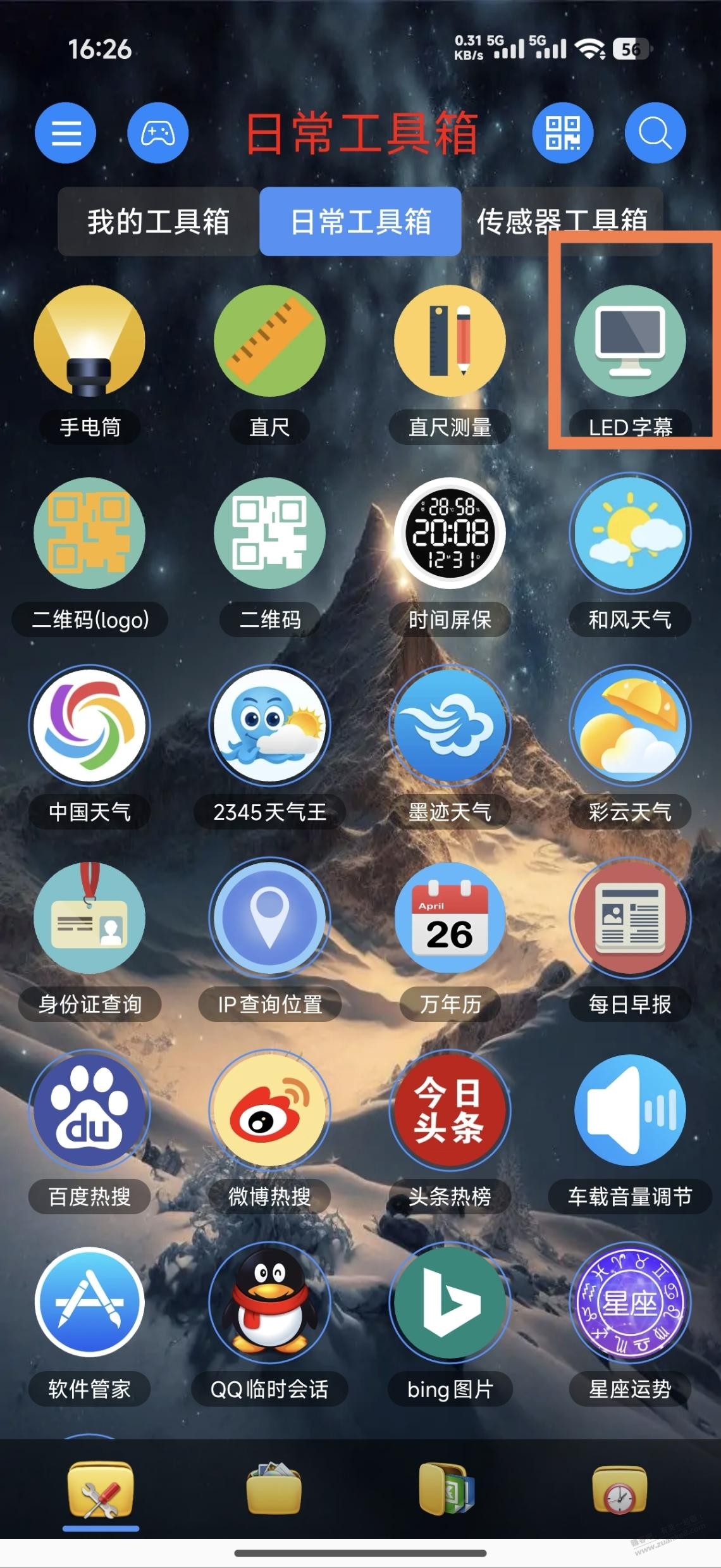Launch IP查询位置

click(269, 918)
